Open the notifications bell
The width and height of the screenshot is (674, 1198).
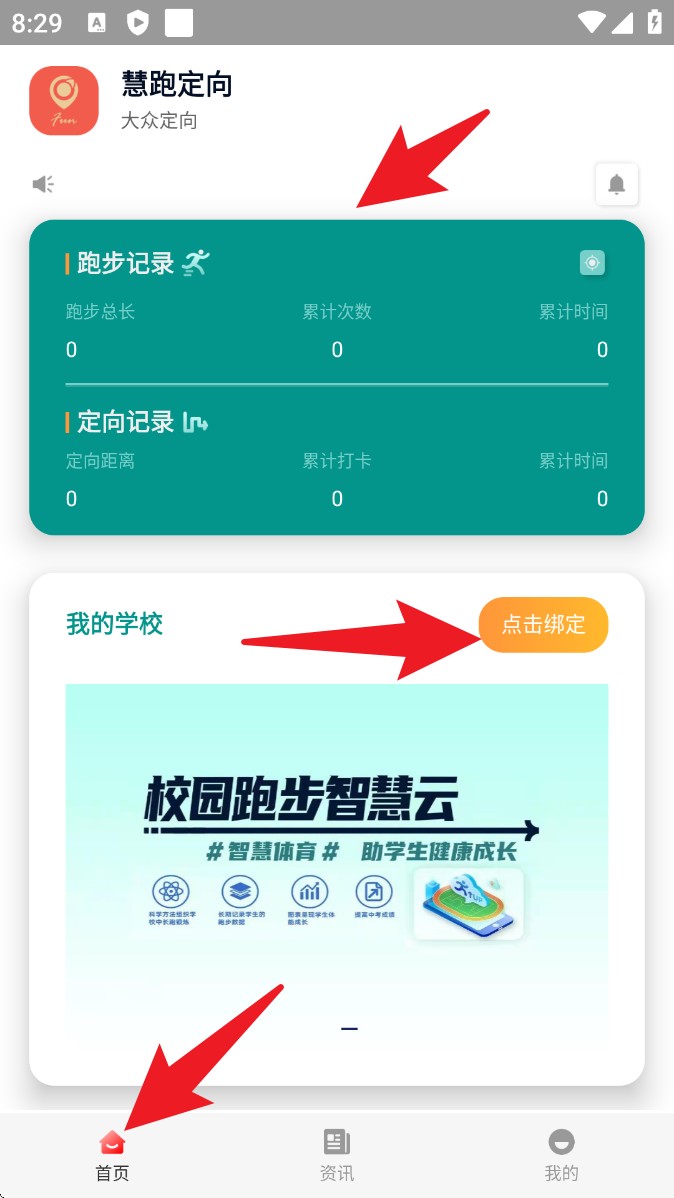tap(617, 184)
